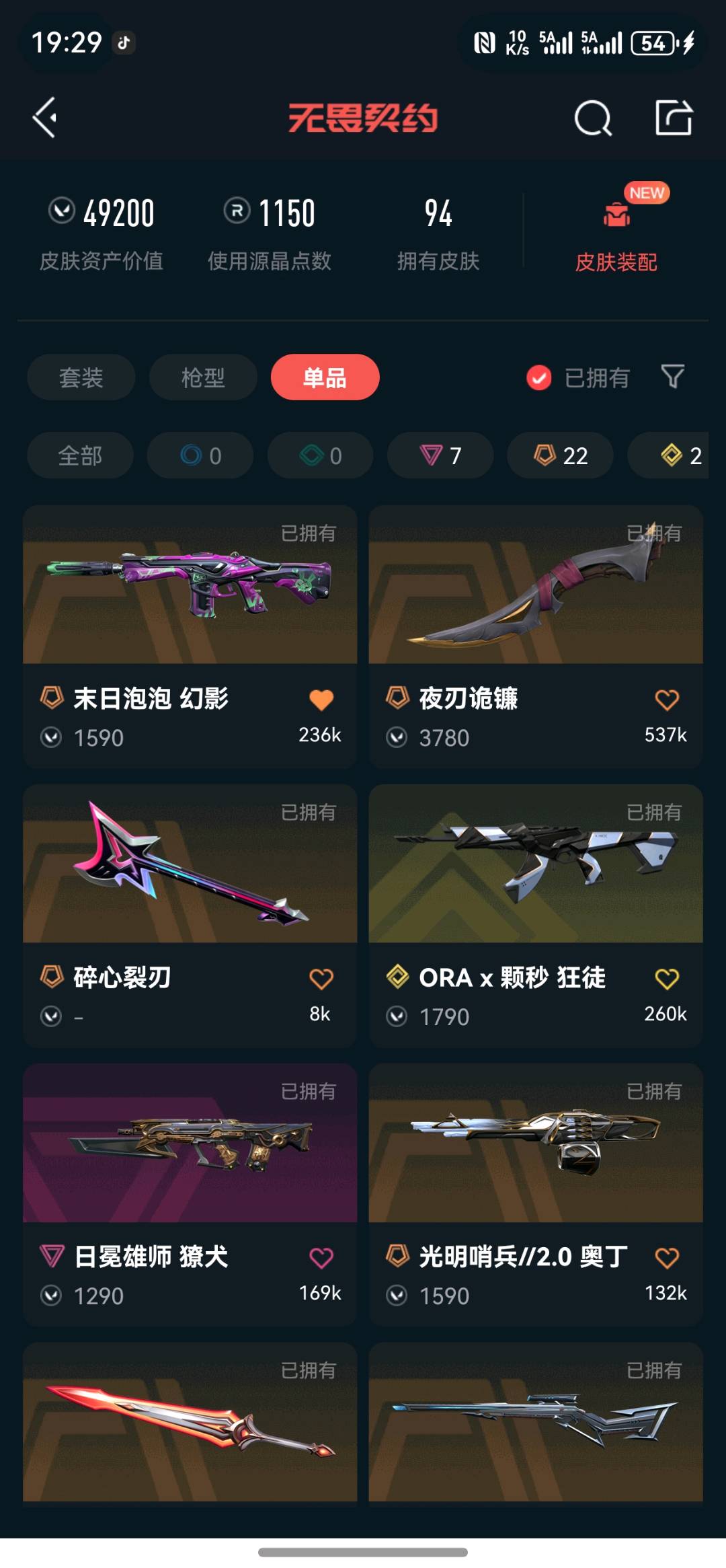Filter by the orange tier chip showing 22
Screen dimensions: 726x1568
[561, 455]
